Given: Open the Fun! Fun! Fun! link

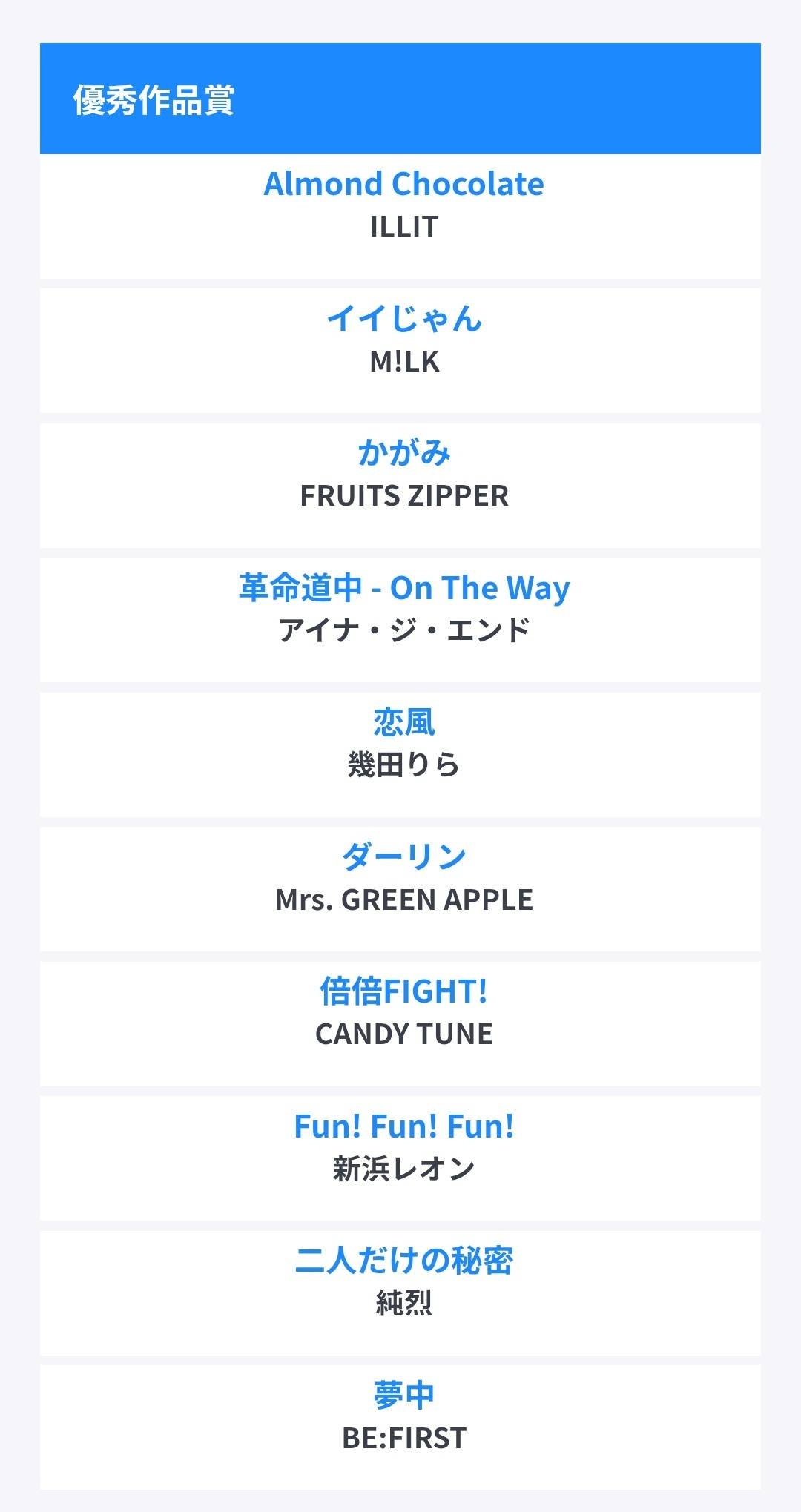Looking at the screenshot, I should coord(403,1126).
